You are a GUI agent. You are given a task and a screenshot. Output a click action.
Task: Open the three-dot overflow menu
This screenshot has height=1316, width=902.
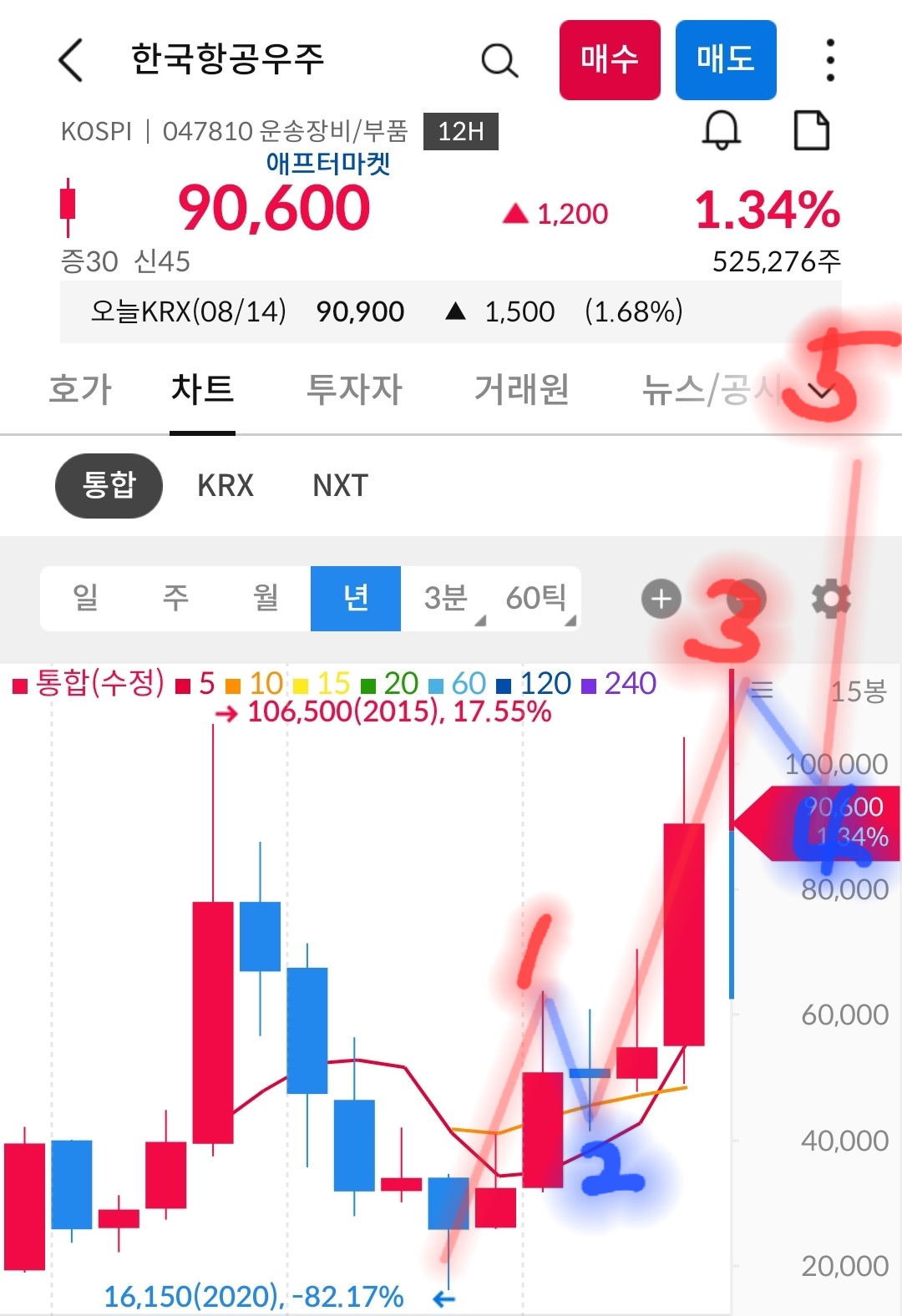point(829,60)
